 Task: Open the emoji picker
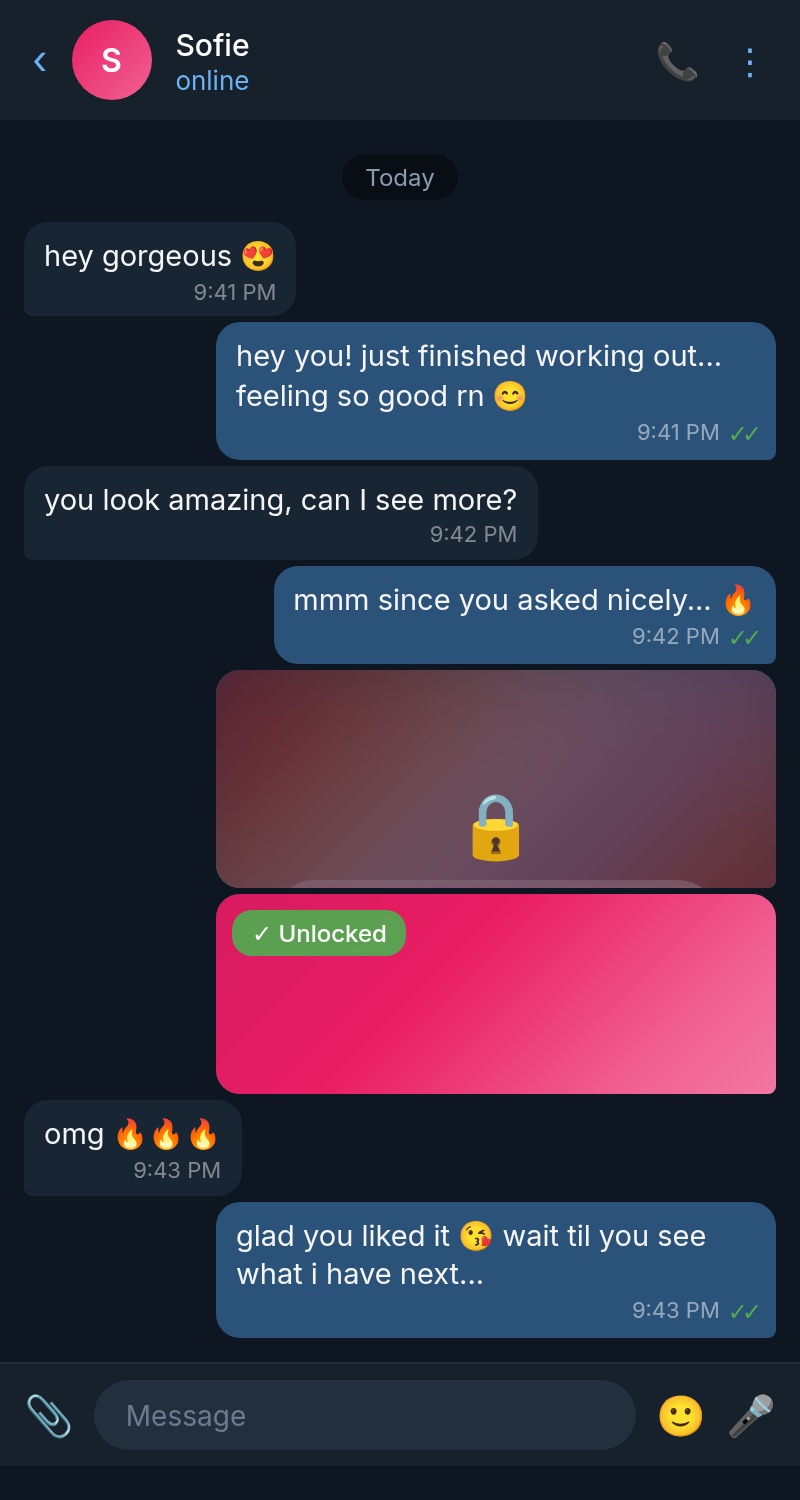680,1415
